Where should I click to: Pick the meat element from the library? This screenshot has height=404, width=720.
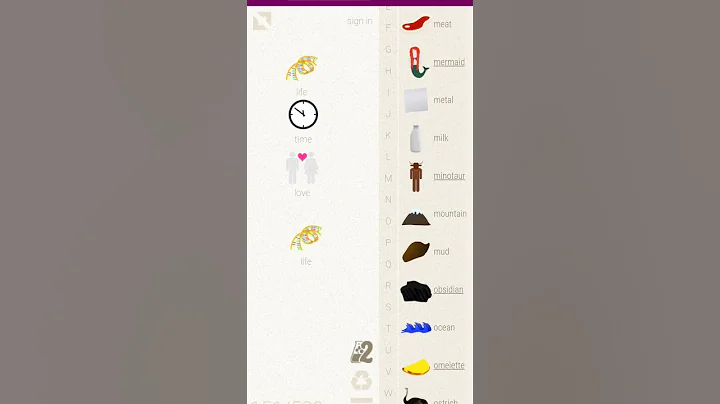click(416, 23)
